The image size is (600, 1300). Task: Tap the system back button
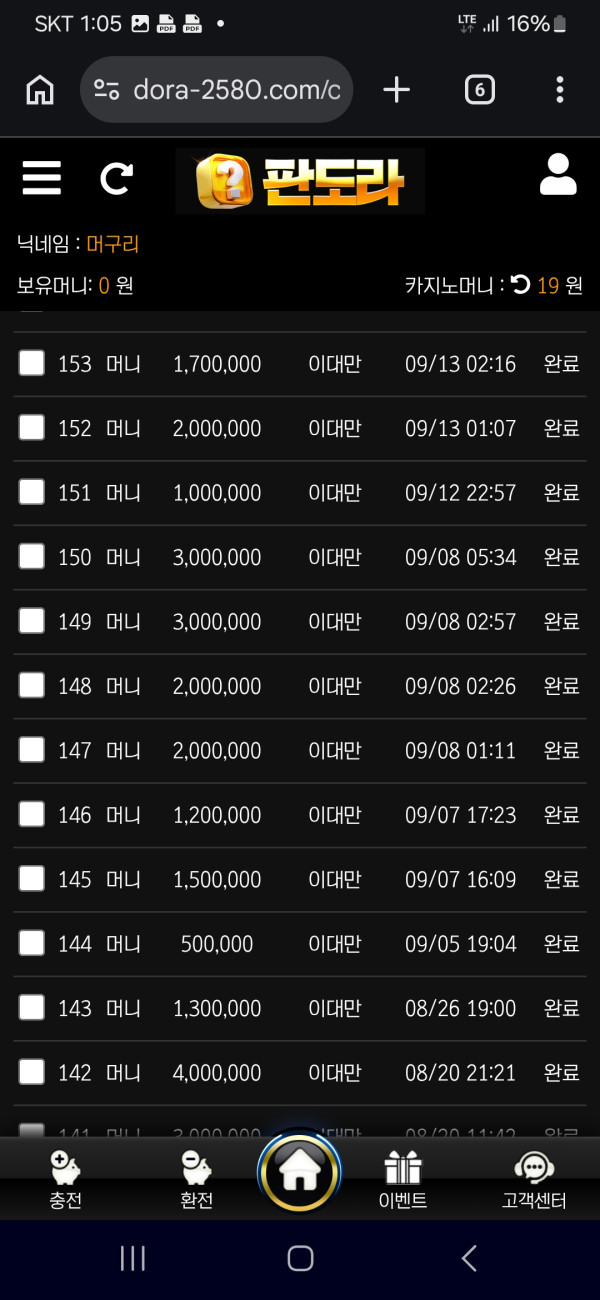point(469,1258)
